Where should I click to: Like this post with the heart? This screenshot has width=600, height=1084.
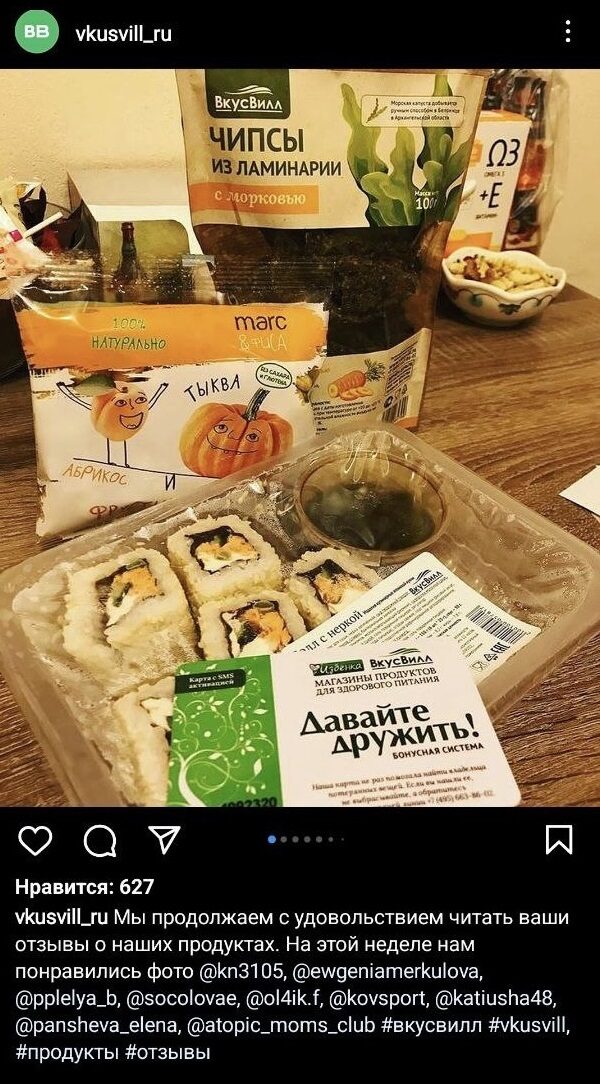coord(35,840)
